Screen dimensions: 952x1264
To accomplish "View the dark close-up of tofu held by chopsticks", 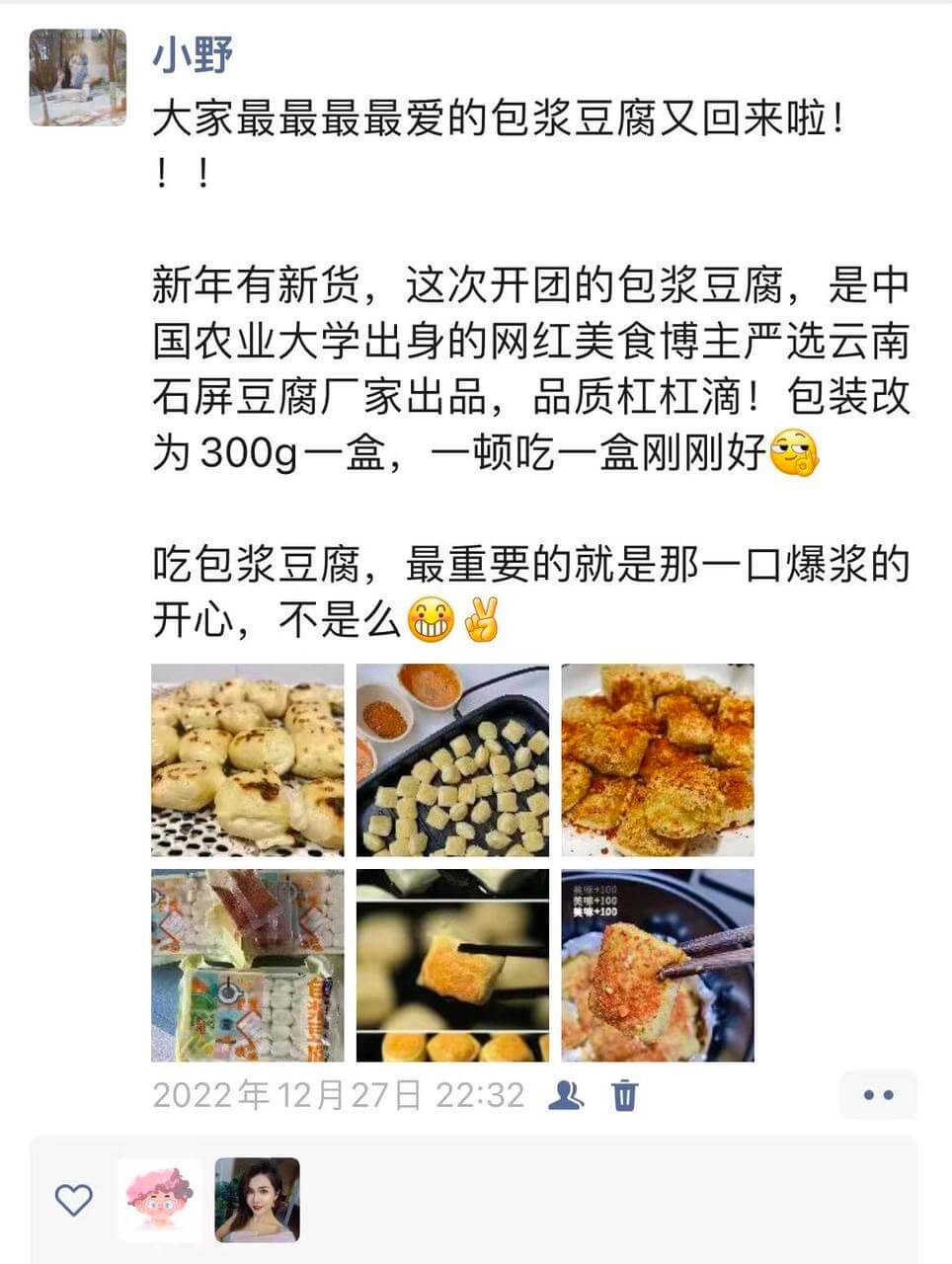I will tap(452, 965).
